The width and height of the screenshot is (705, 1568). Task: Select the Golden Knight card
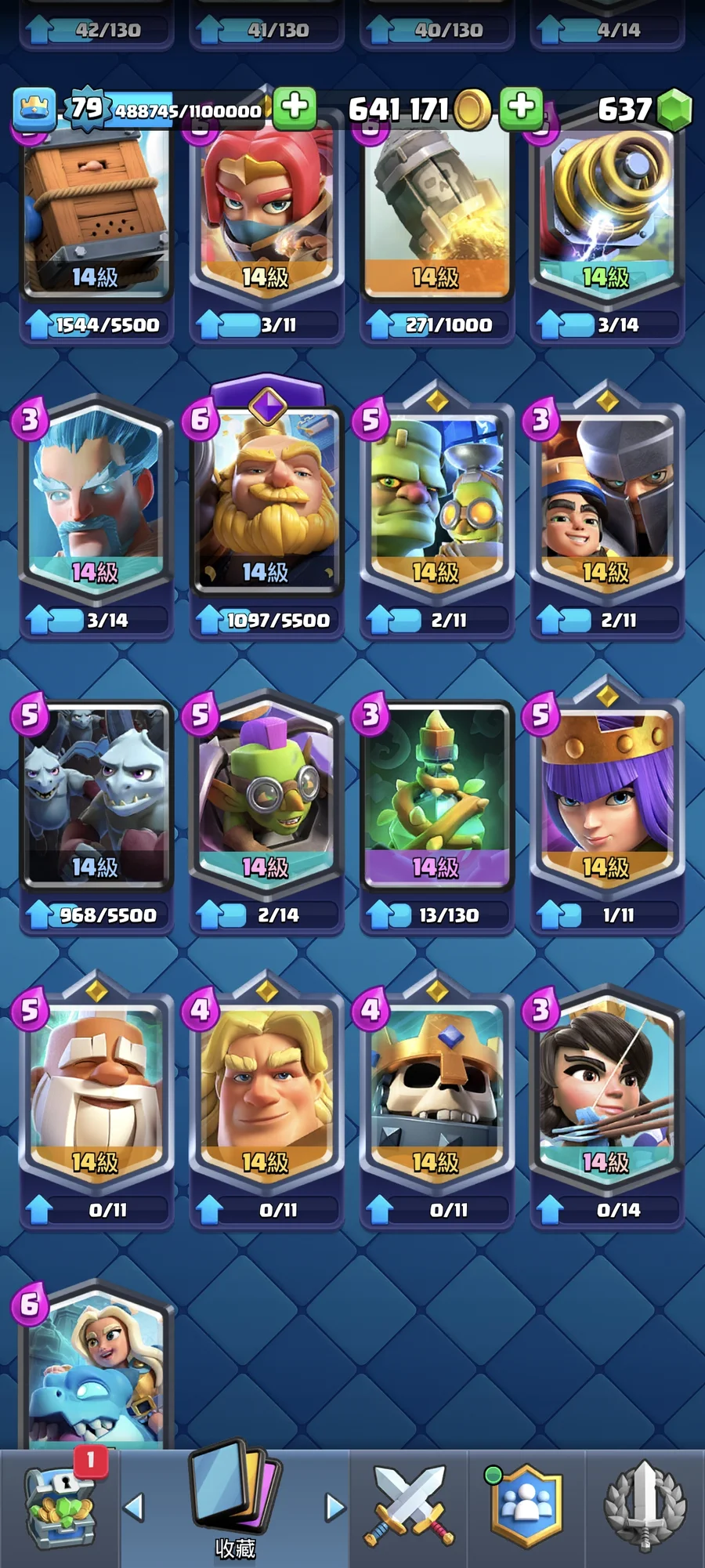(266, 1089)
